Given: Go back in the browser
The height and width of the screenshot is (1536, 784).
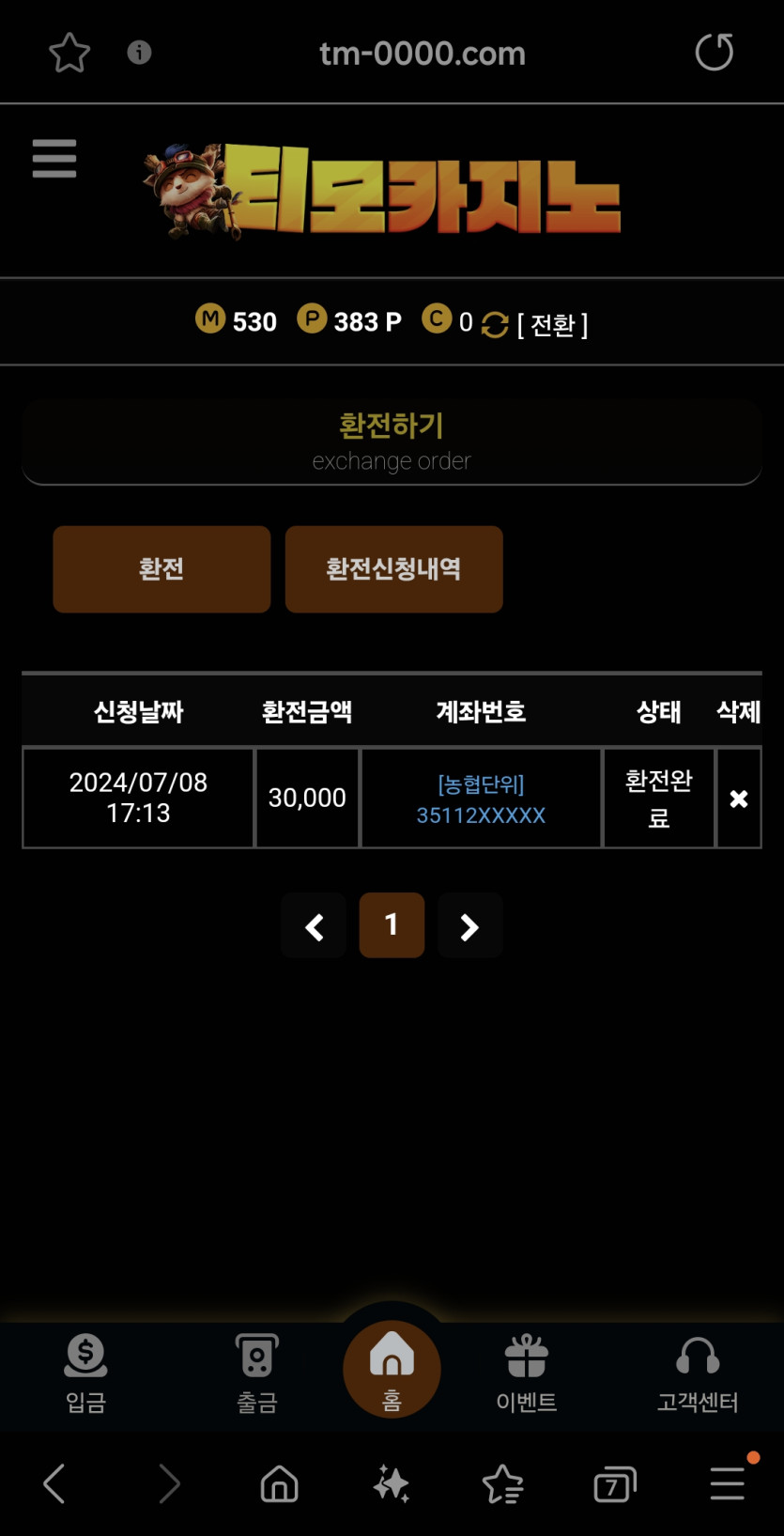Looking at the screenshot, I should tap(54, 1484).
